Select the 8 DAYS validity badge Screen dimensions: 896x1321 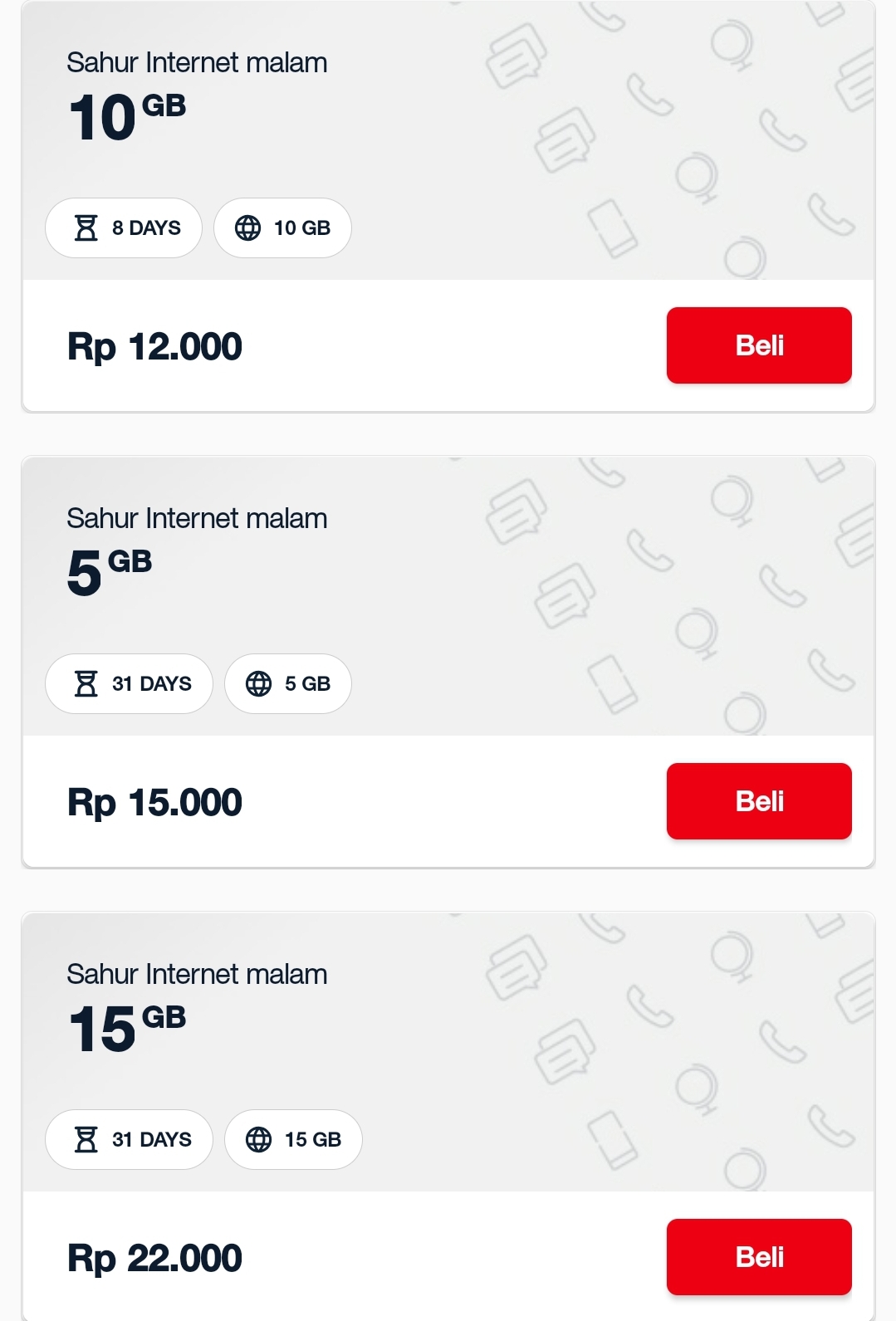coord(123,227)
